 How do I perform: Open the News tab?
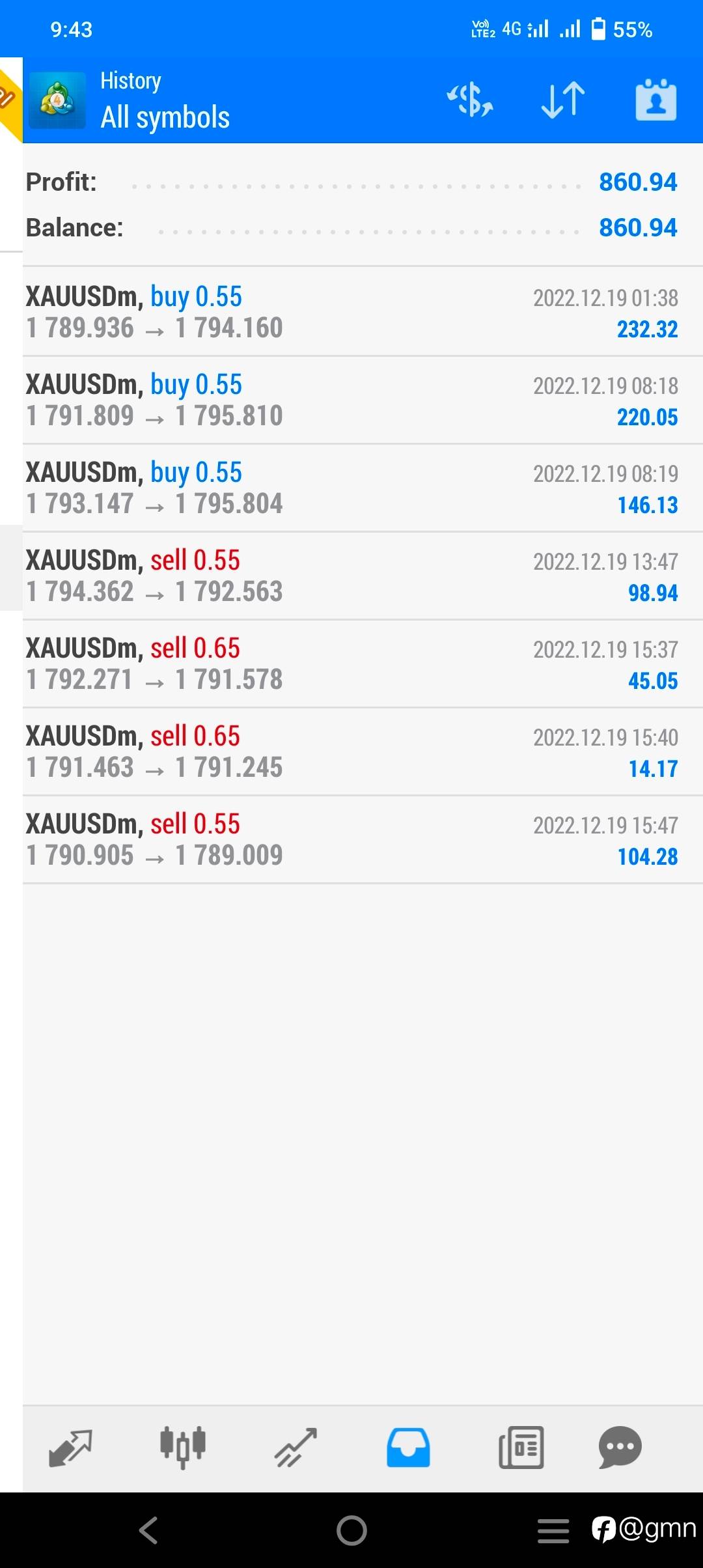521,1448
